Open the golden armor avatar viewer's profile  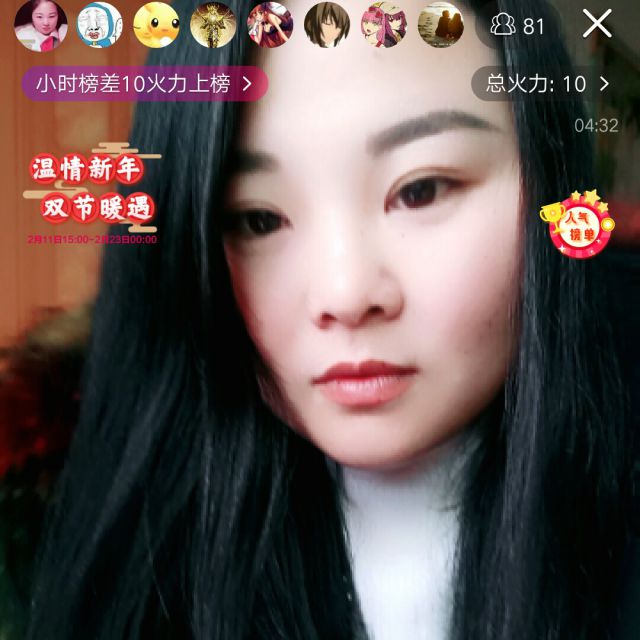click(213, 24)
